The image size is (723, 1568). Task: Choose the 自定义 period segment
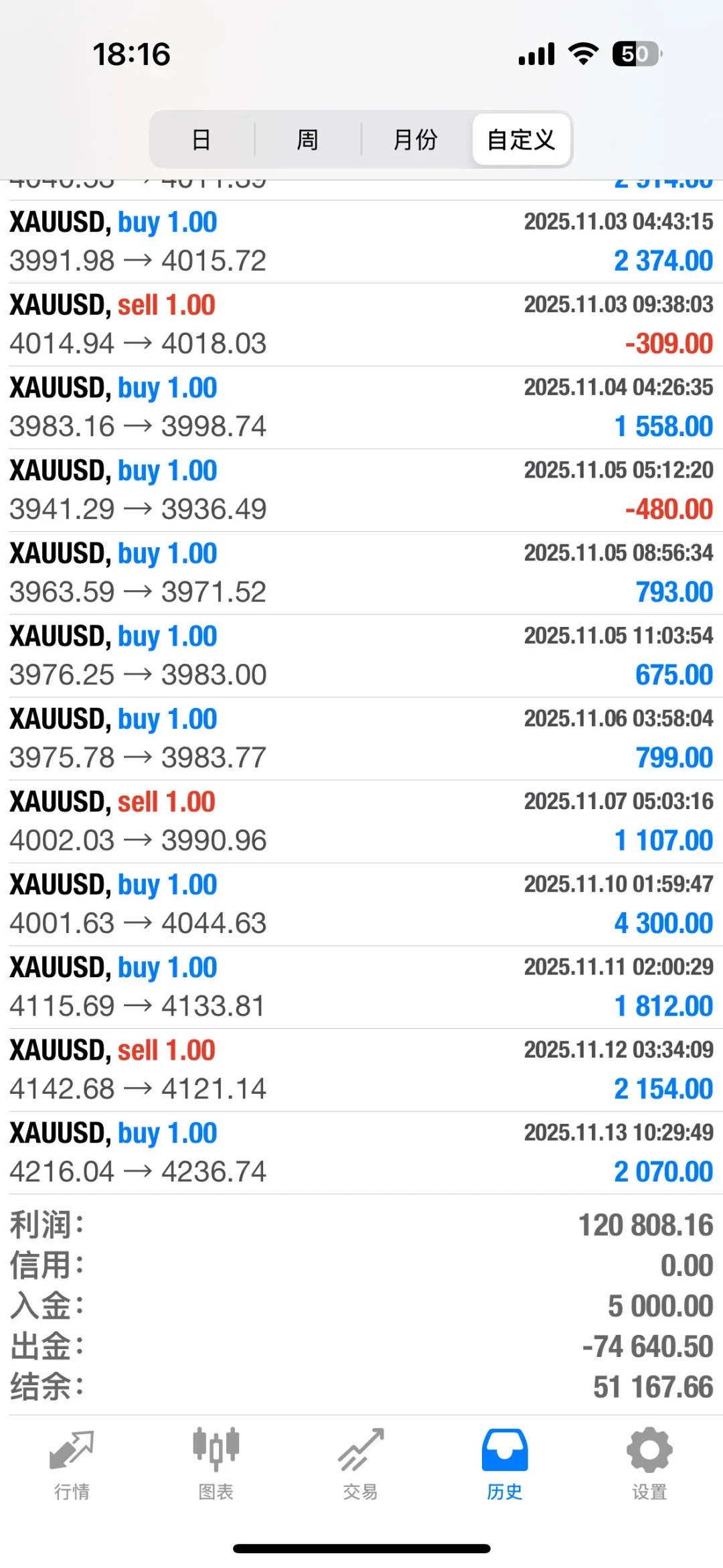[x=521, y=140]
